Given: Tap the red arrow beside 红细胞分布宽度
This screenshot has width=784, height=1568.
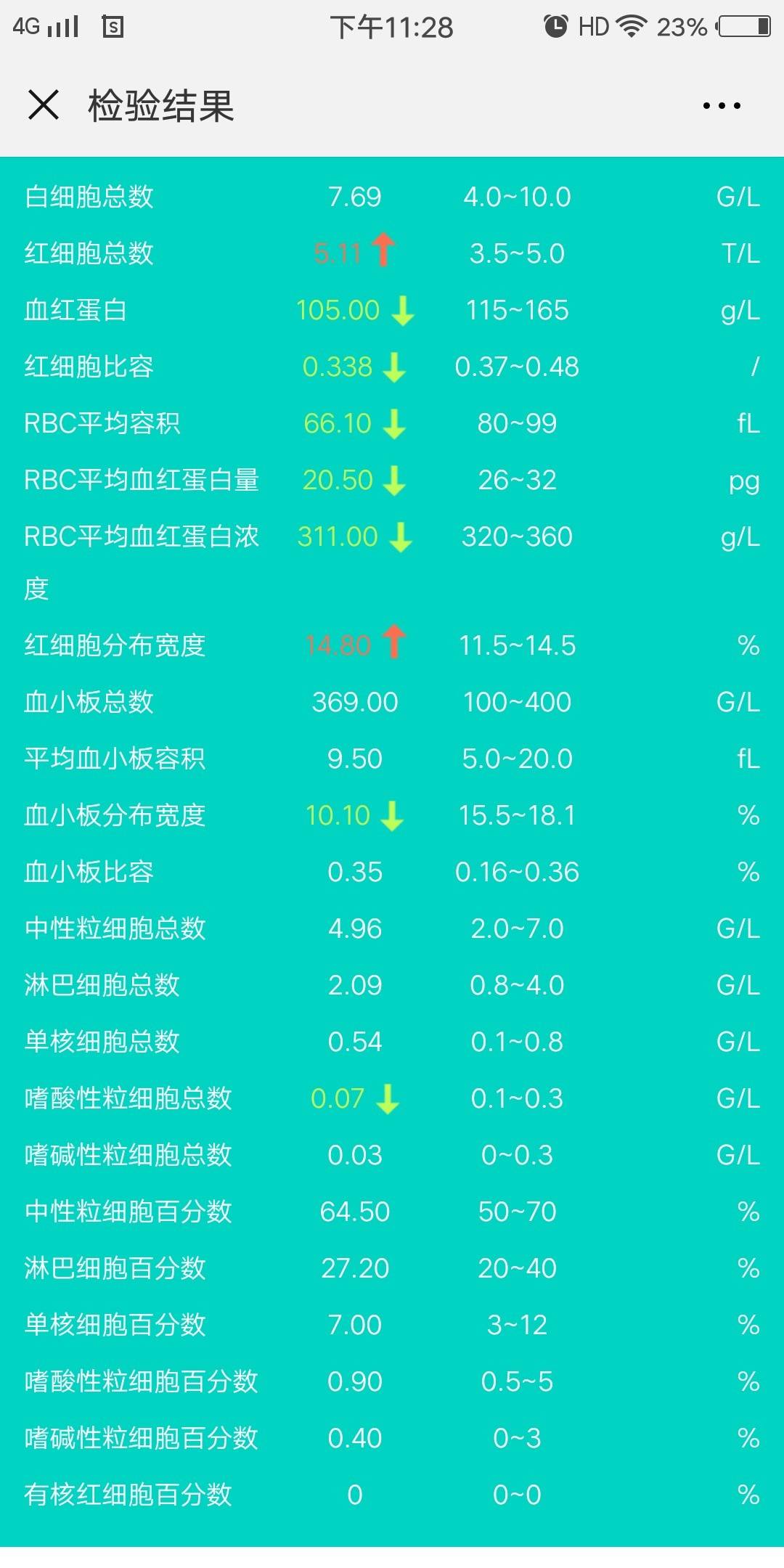Looking at the screenshot, I should (x=394, y=644).
